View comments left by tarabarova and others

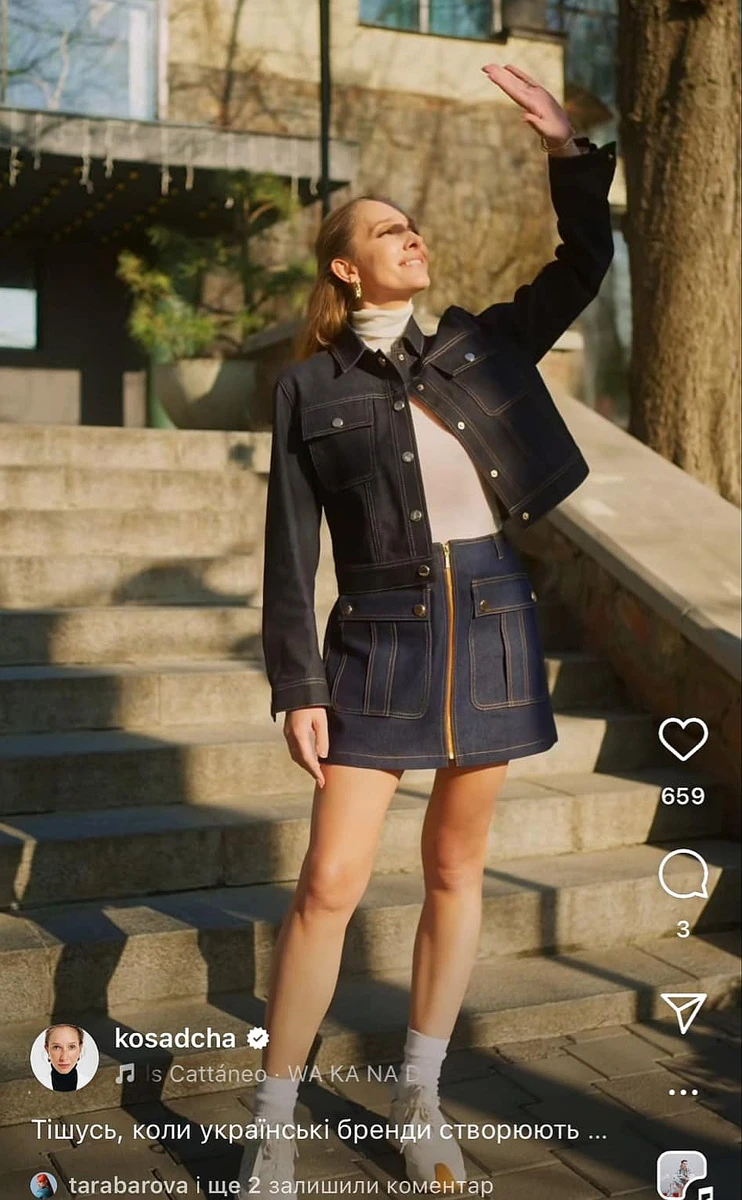tap(280, 1186)
